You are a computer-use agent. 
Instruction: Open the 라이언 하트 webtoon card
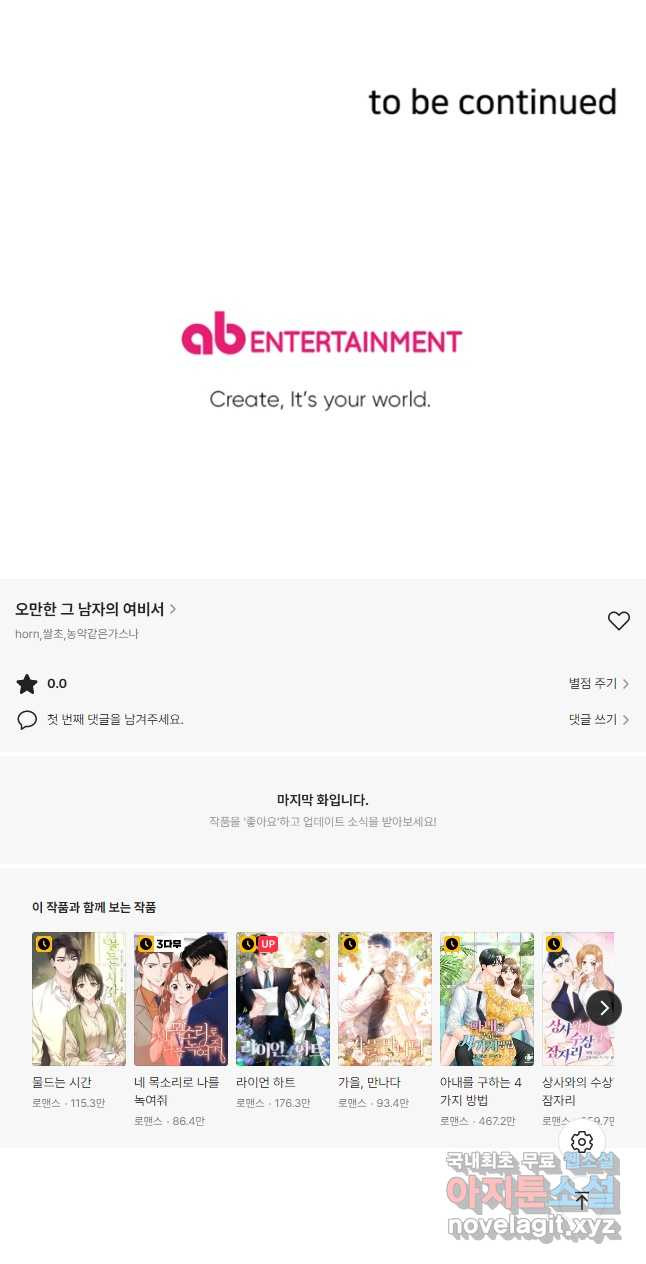pos(283,999)
